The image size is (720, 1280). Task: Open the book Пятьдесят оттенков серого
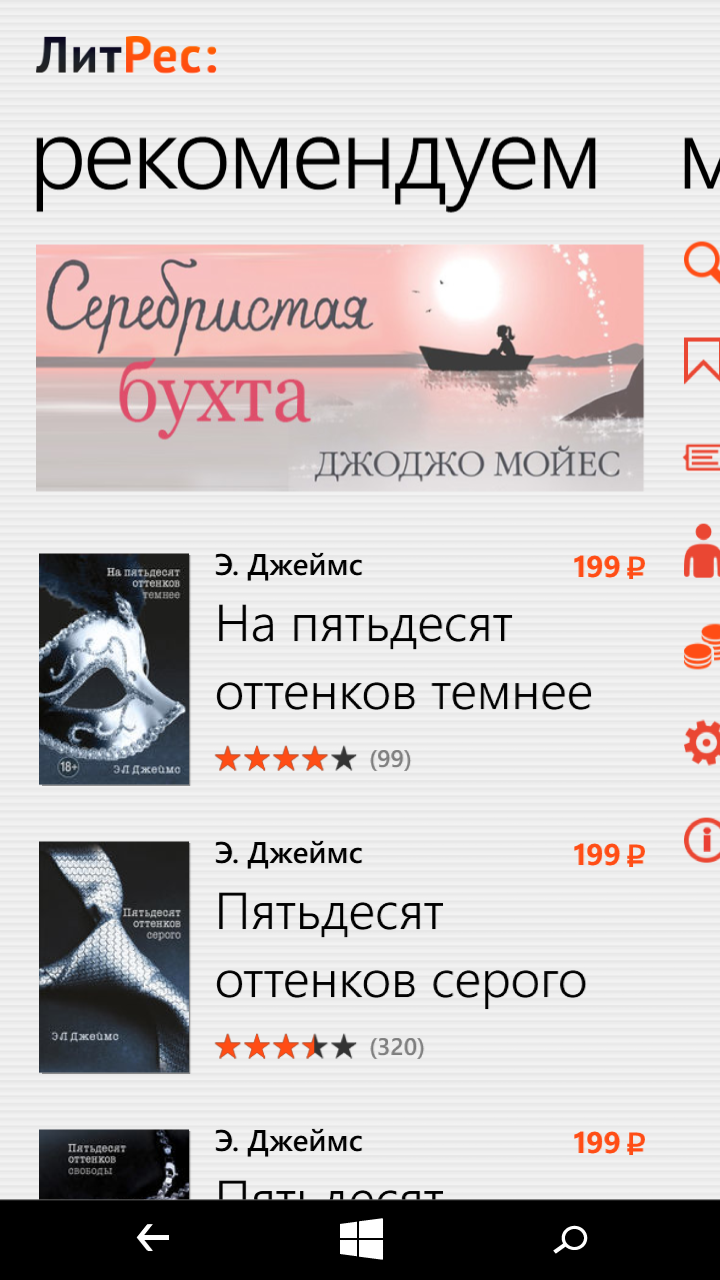coord(342,956)
